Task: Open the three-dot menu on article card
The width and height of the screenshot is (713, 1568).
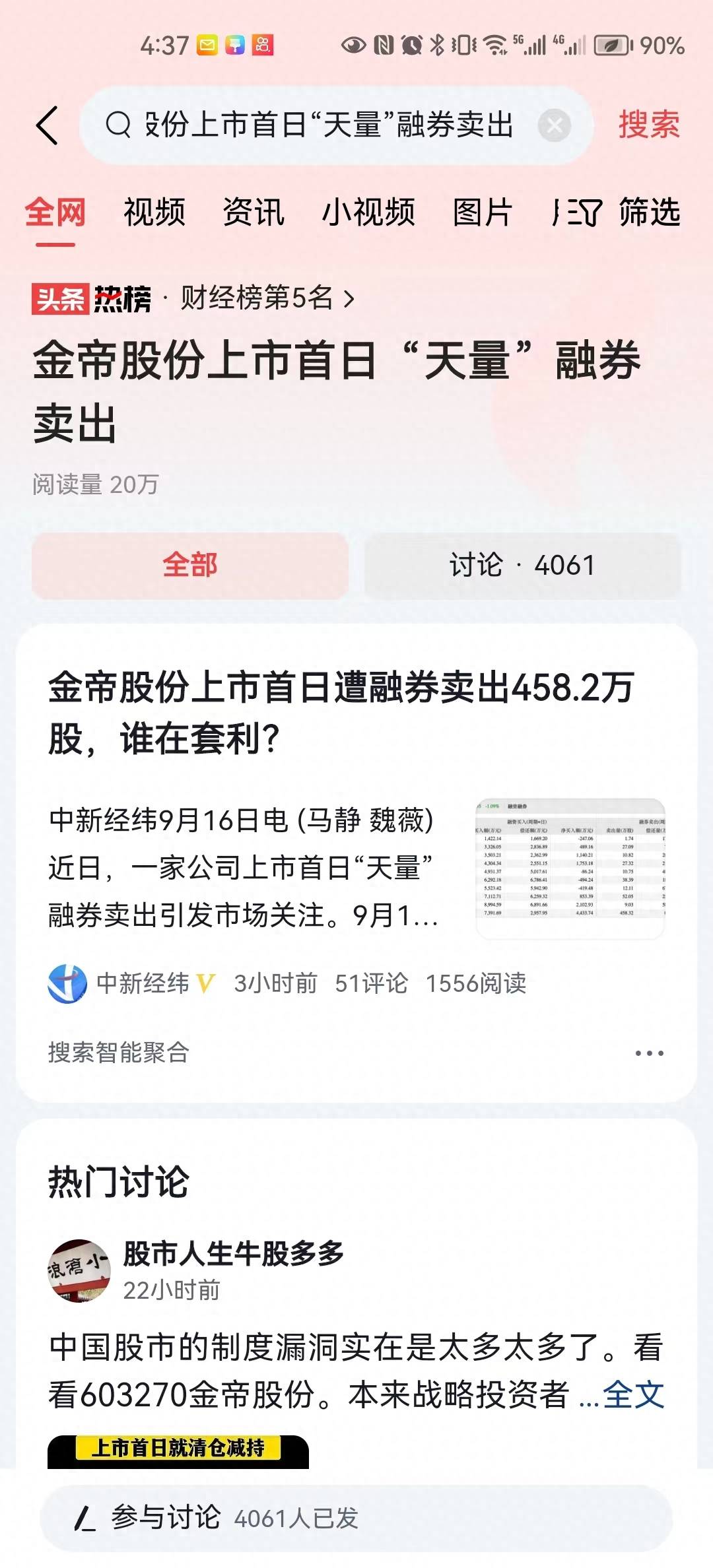Action: tap(649, 1053)
